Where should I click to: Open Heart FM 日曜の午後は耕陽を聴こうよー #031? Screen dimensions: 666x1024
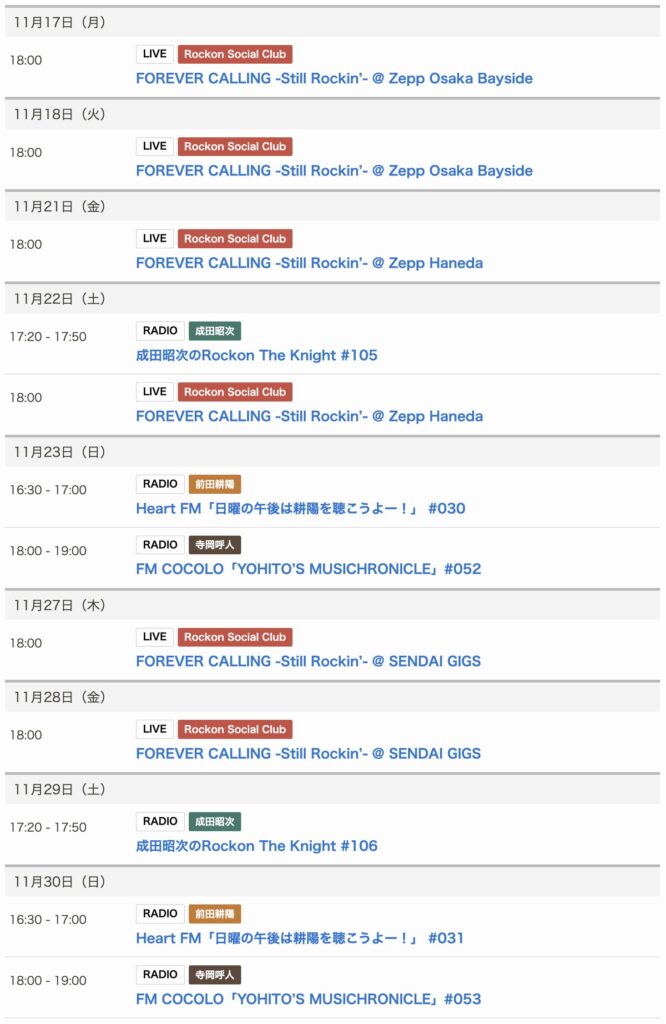pos(300,938)
